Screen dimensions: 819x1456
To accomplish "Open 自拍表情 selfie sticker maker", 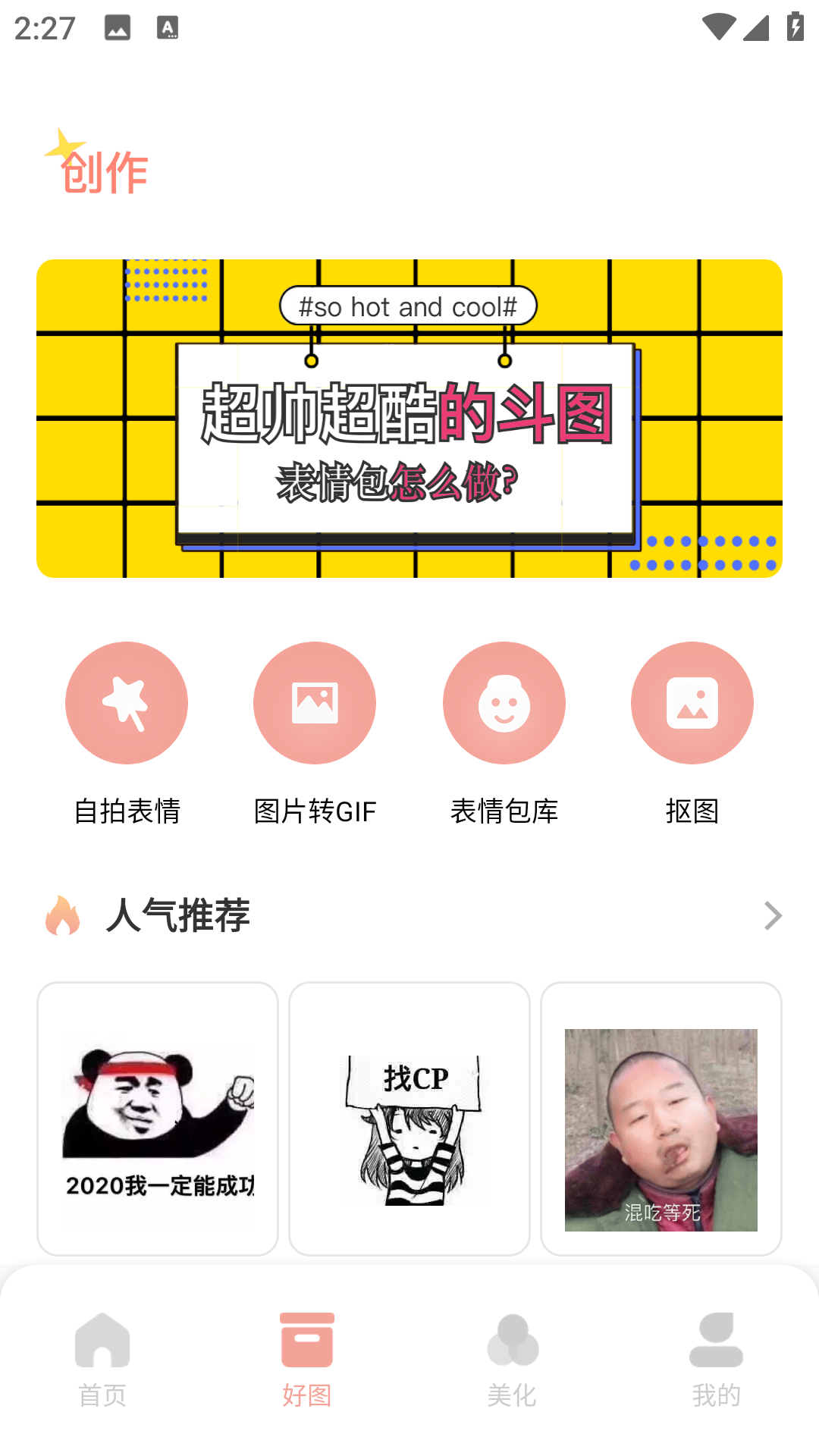I will point(127,703).
